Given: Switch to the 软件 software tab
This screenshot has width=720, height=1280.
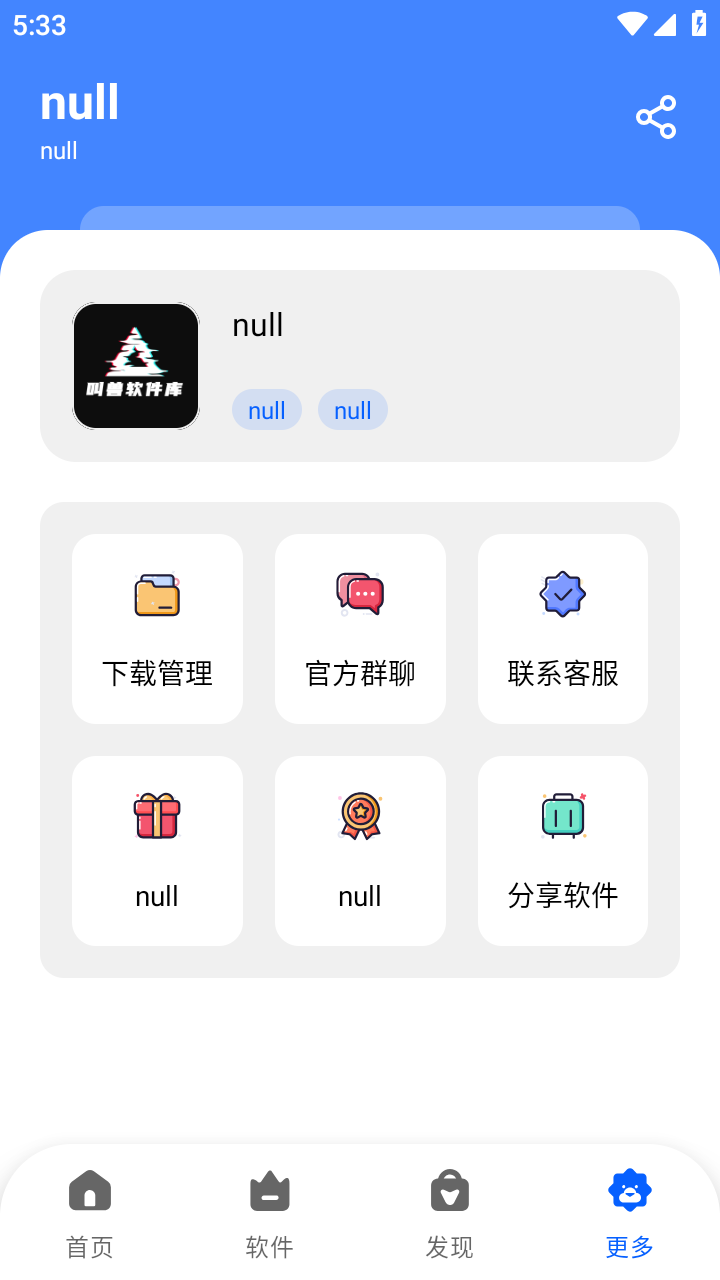Looking at the screenshot, I should coord(270,1212).
